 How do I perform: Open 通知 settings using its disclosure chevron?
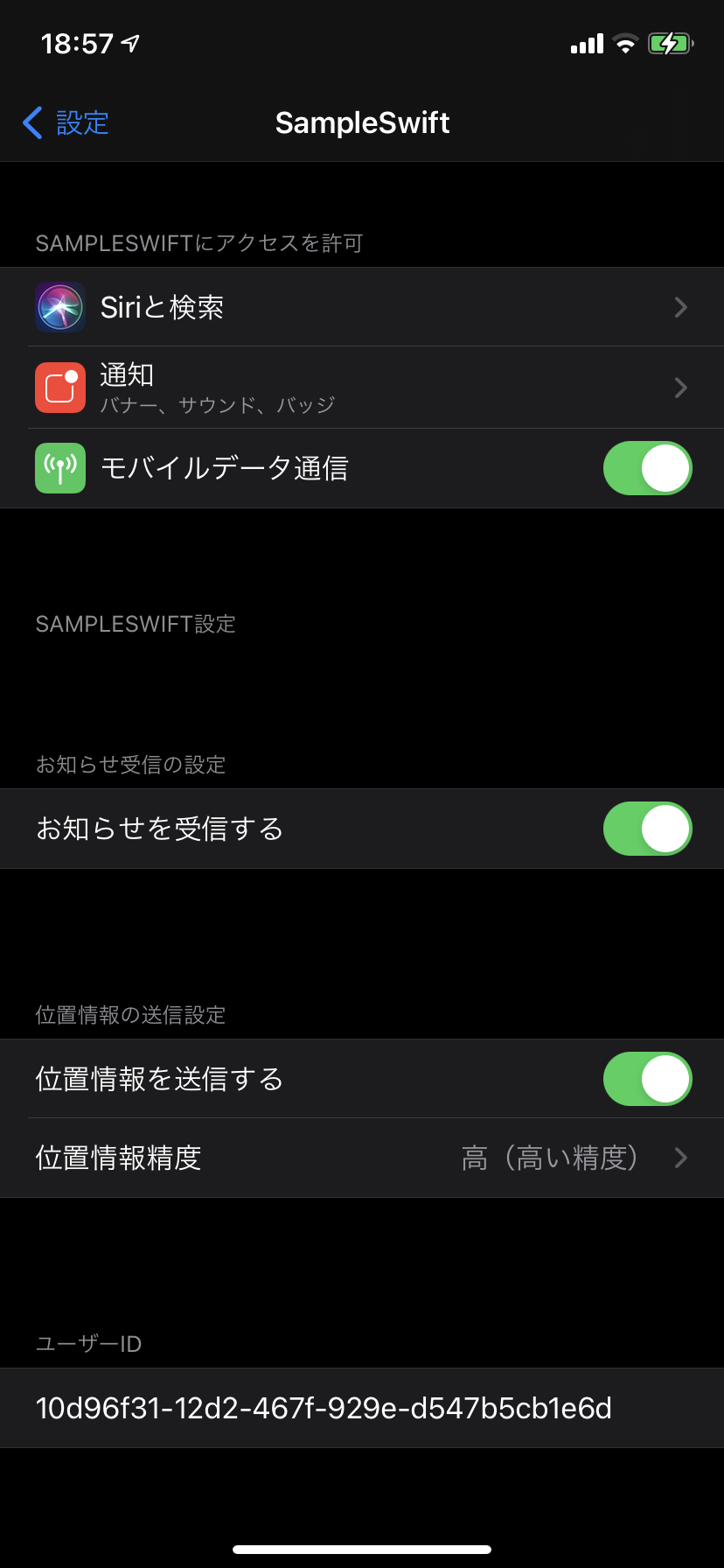coord(680,388)
